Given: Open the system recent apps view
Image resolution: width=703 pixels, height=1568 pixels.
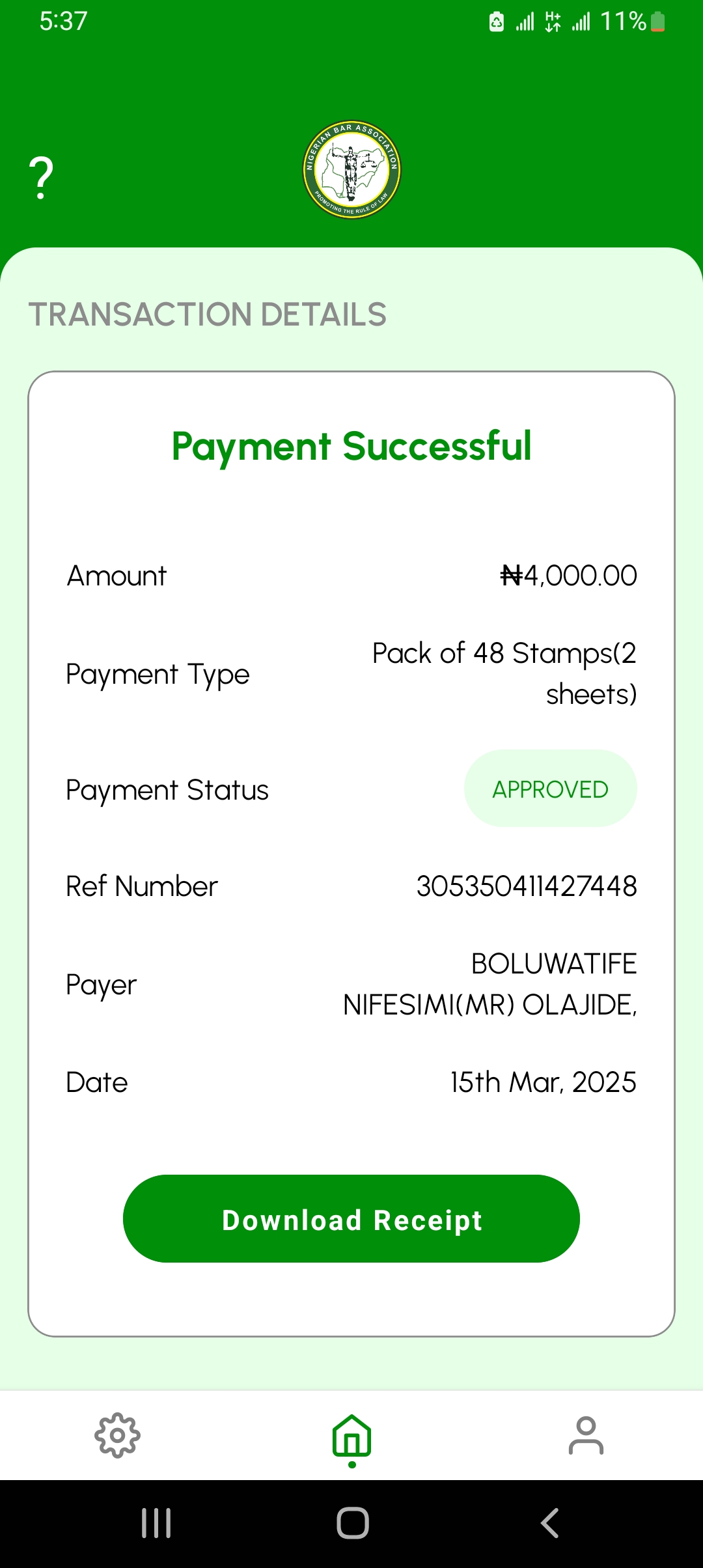Looking at the screenshot, I should point(156,1523).
